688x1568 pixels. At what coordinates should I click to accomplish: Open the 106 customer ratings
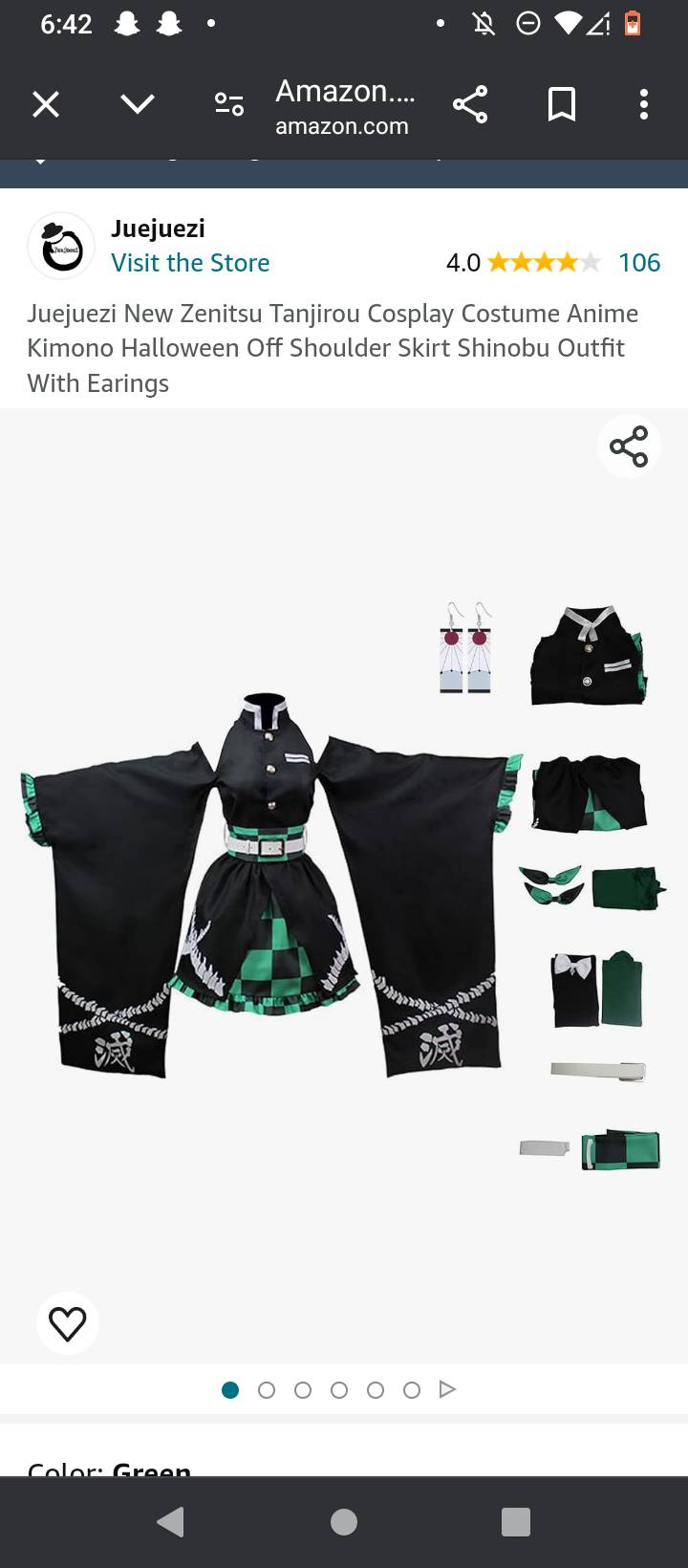[x=638, y=263]
